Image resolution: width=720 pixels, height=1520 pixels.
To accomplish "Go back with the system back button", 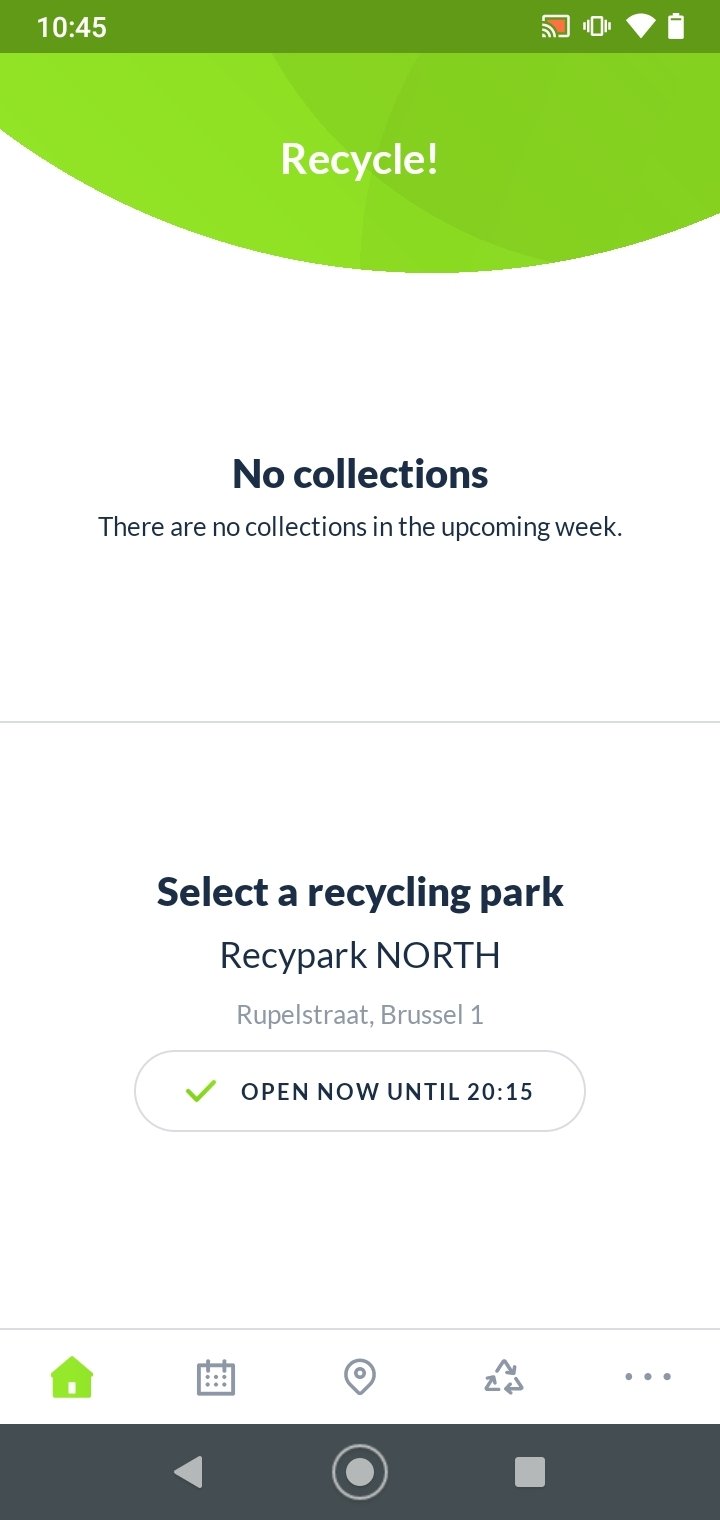I will (x=188, y=1472).
